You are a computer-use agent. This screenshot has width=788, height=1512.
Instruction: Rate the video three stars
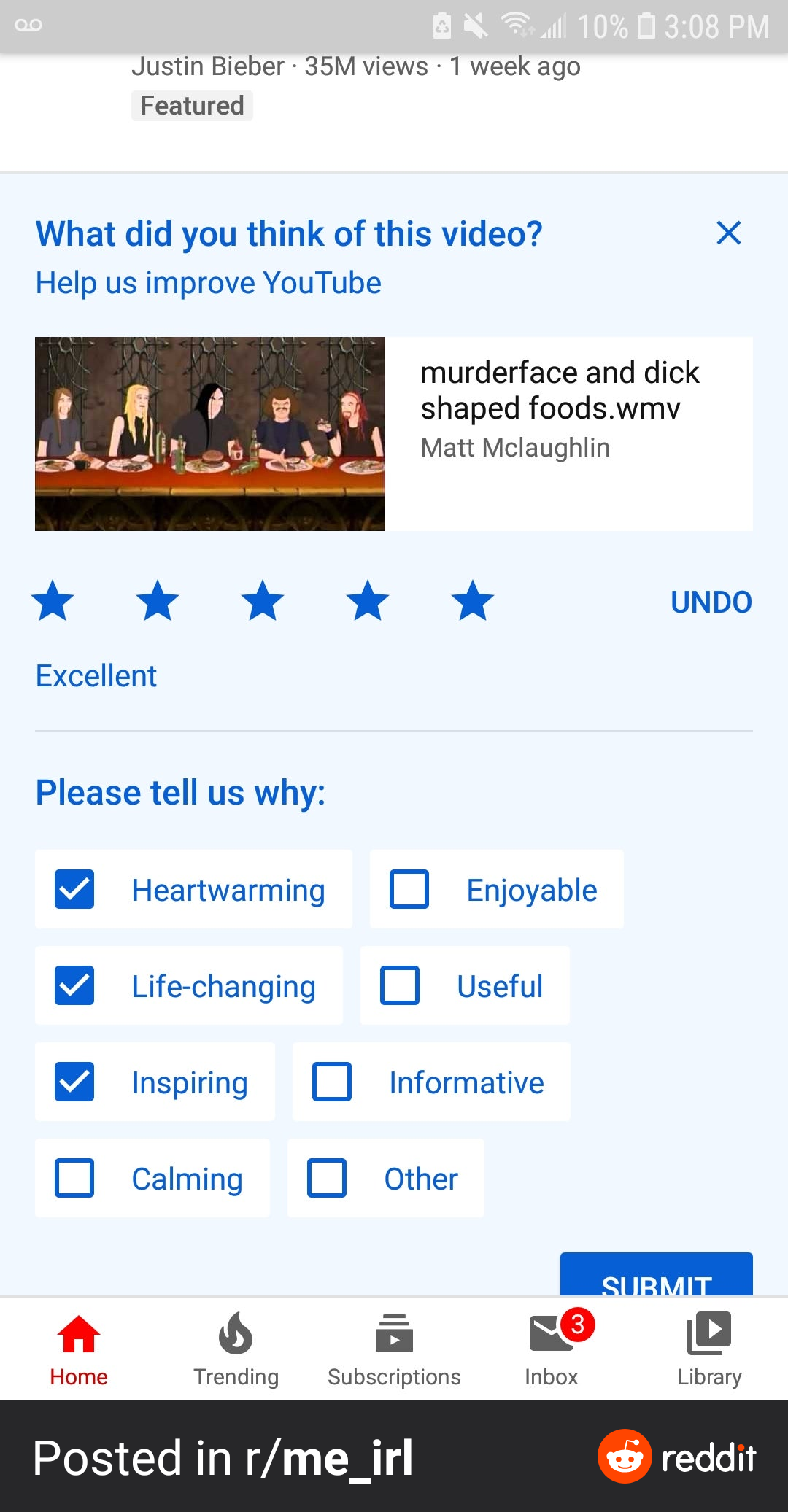click(263, 601)
